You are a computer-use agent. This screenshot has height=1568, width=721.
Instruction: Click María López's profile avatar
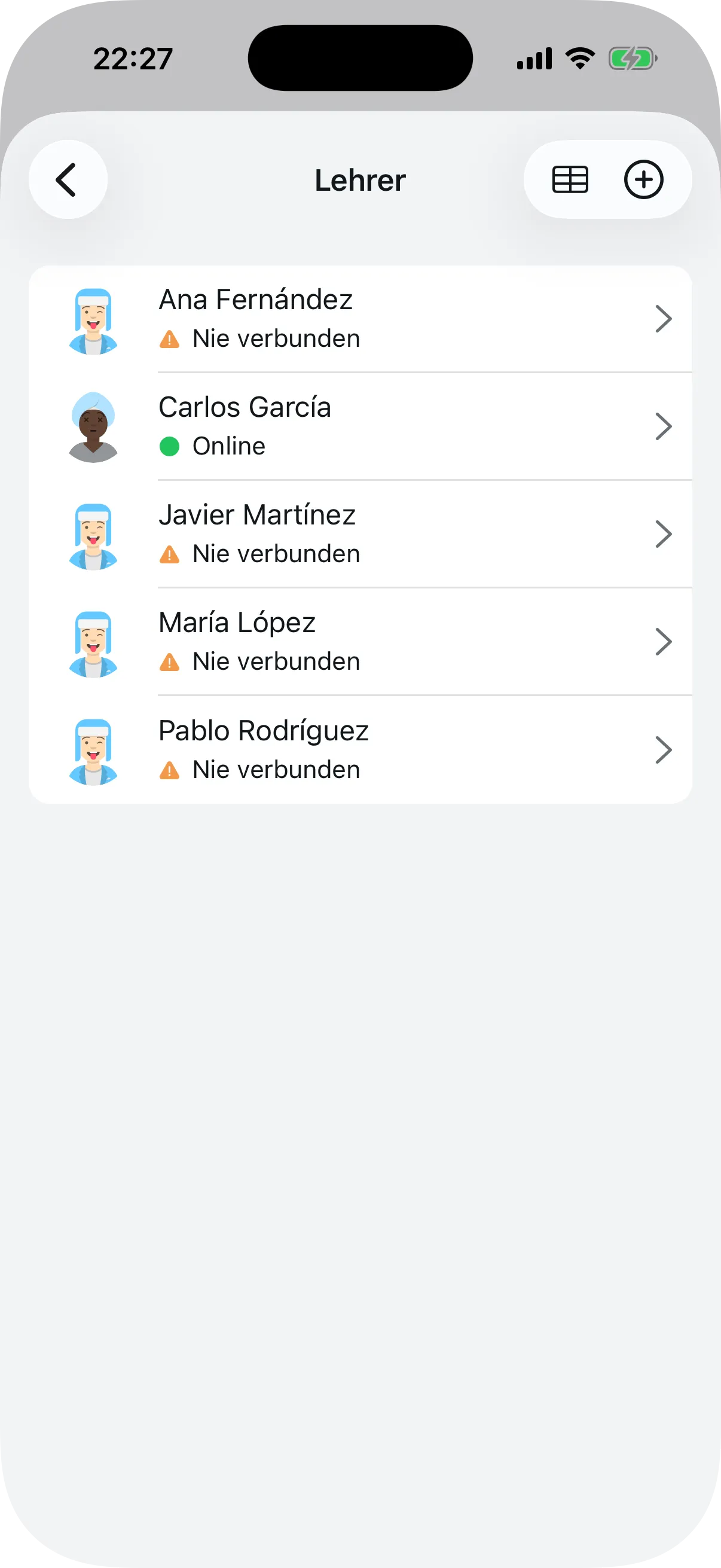(x=93, y=641)
